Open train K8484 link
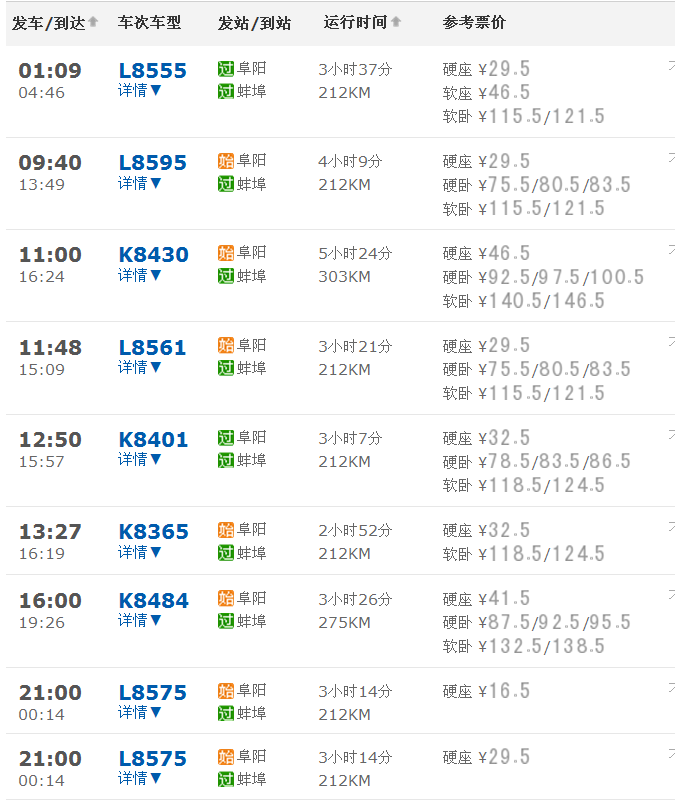The width and height of the screenshot is (675, 804). 153,600
